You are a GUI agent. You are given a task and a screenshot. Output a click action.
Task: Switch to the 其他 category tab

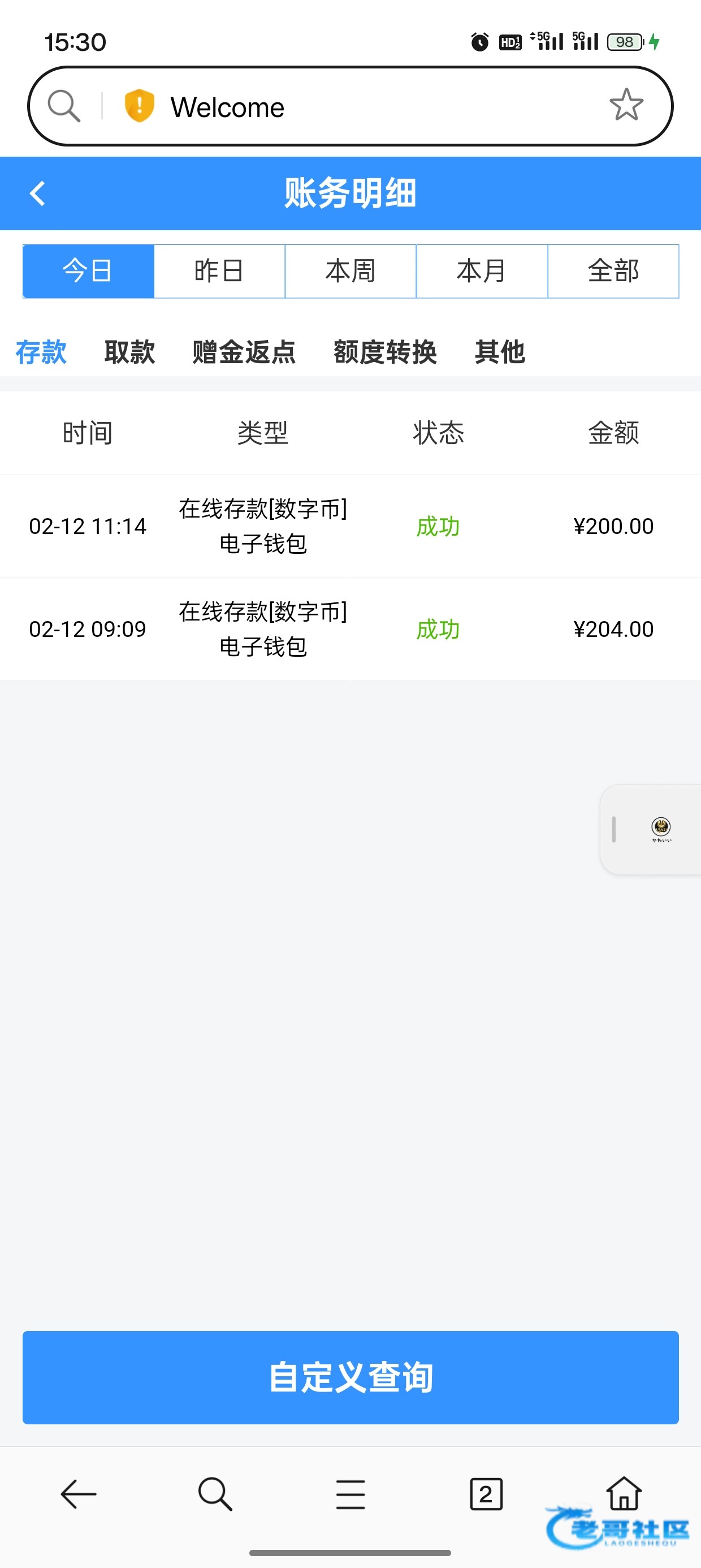500,352
